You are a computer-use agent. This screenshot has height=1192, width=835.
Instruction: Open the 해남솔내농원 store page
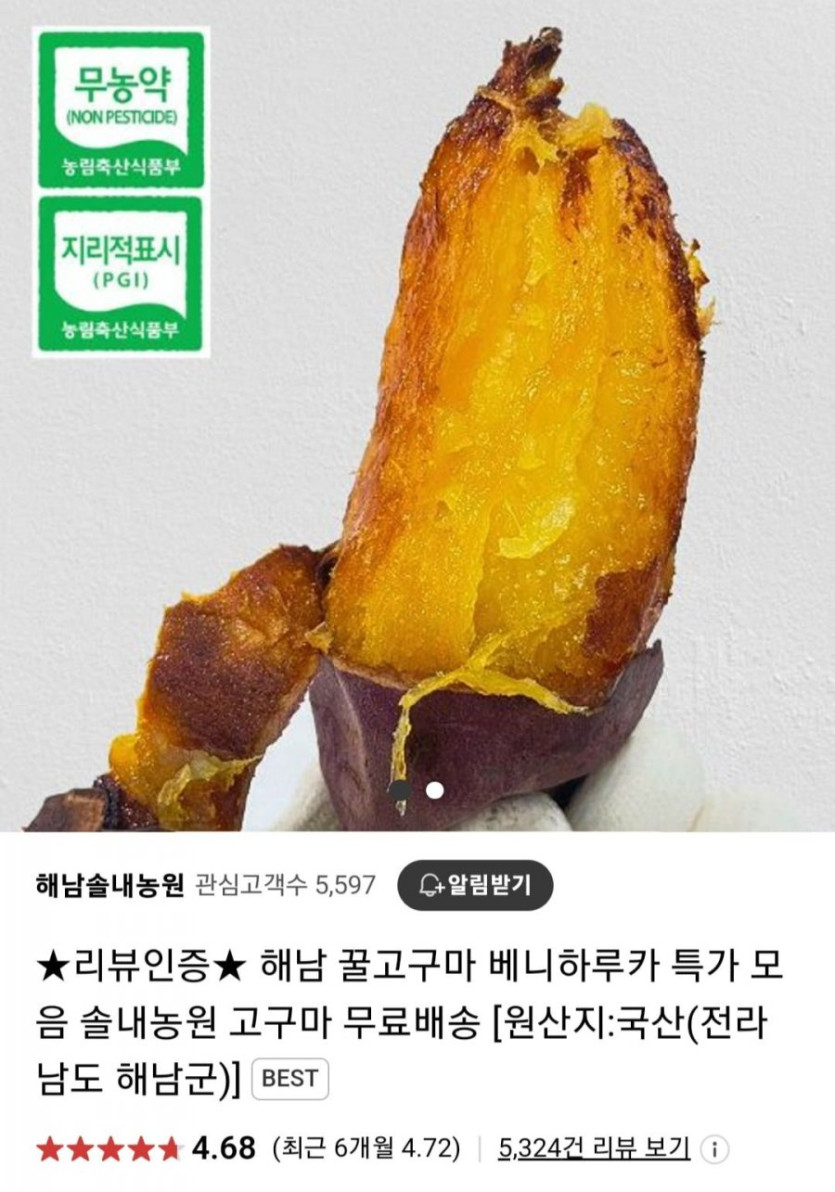coord(109,885)
